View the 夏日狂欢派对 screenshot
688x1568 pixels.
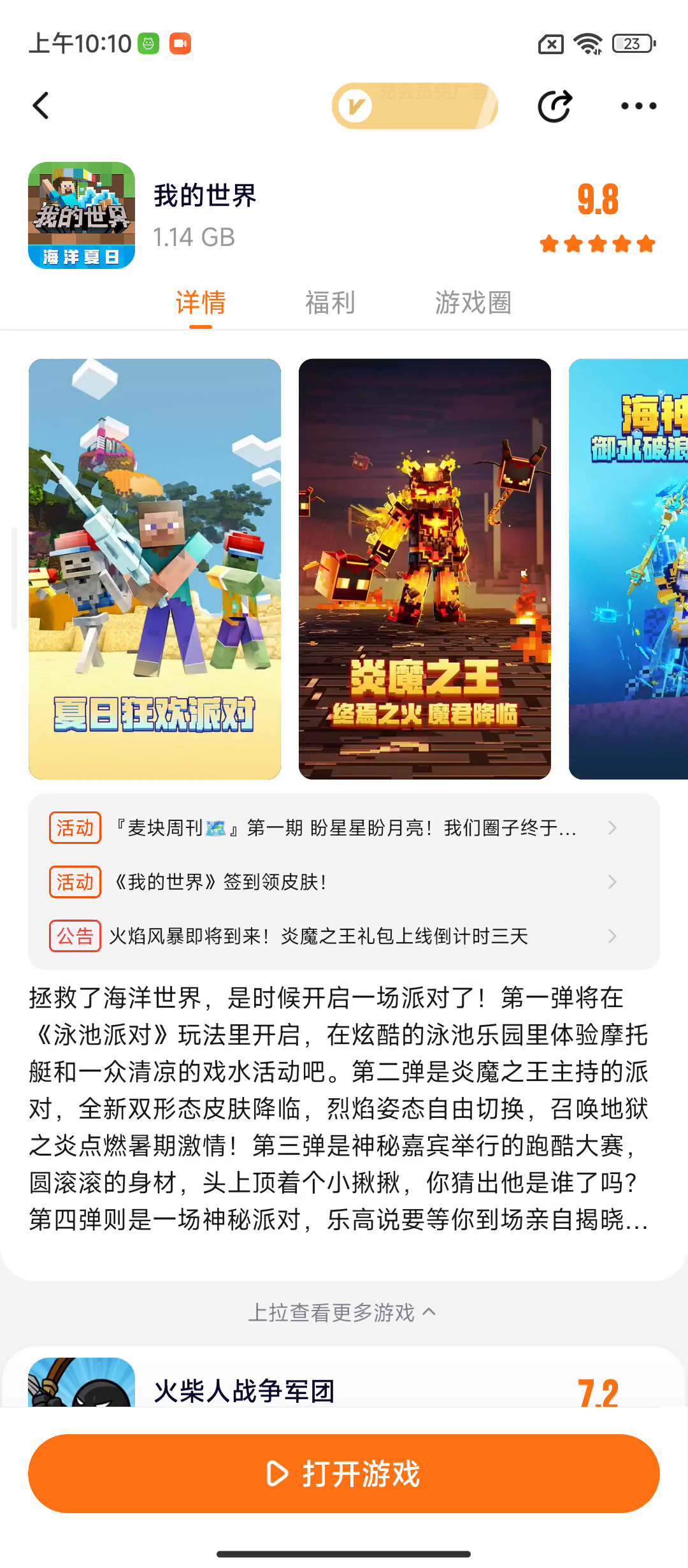[x=155, y=569]
